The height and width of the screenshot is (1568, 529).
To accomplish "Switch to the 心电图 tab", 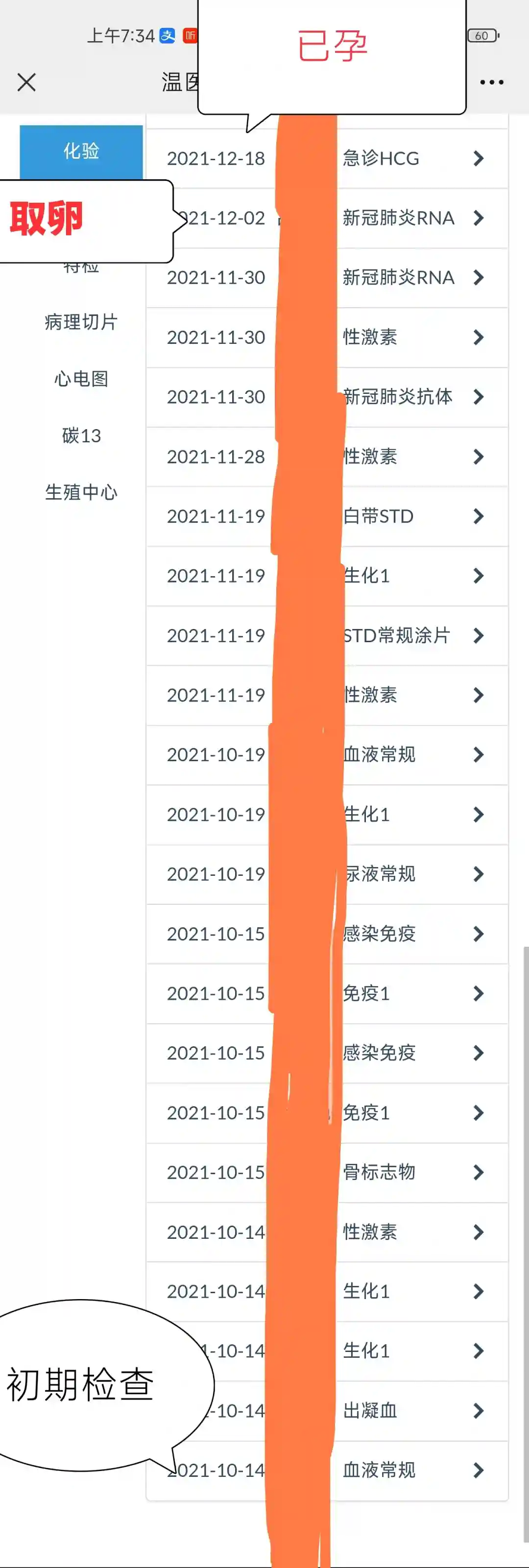I will pyautogui.click(x=81, y=379).
